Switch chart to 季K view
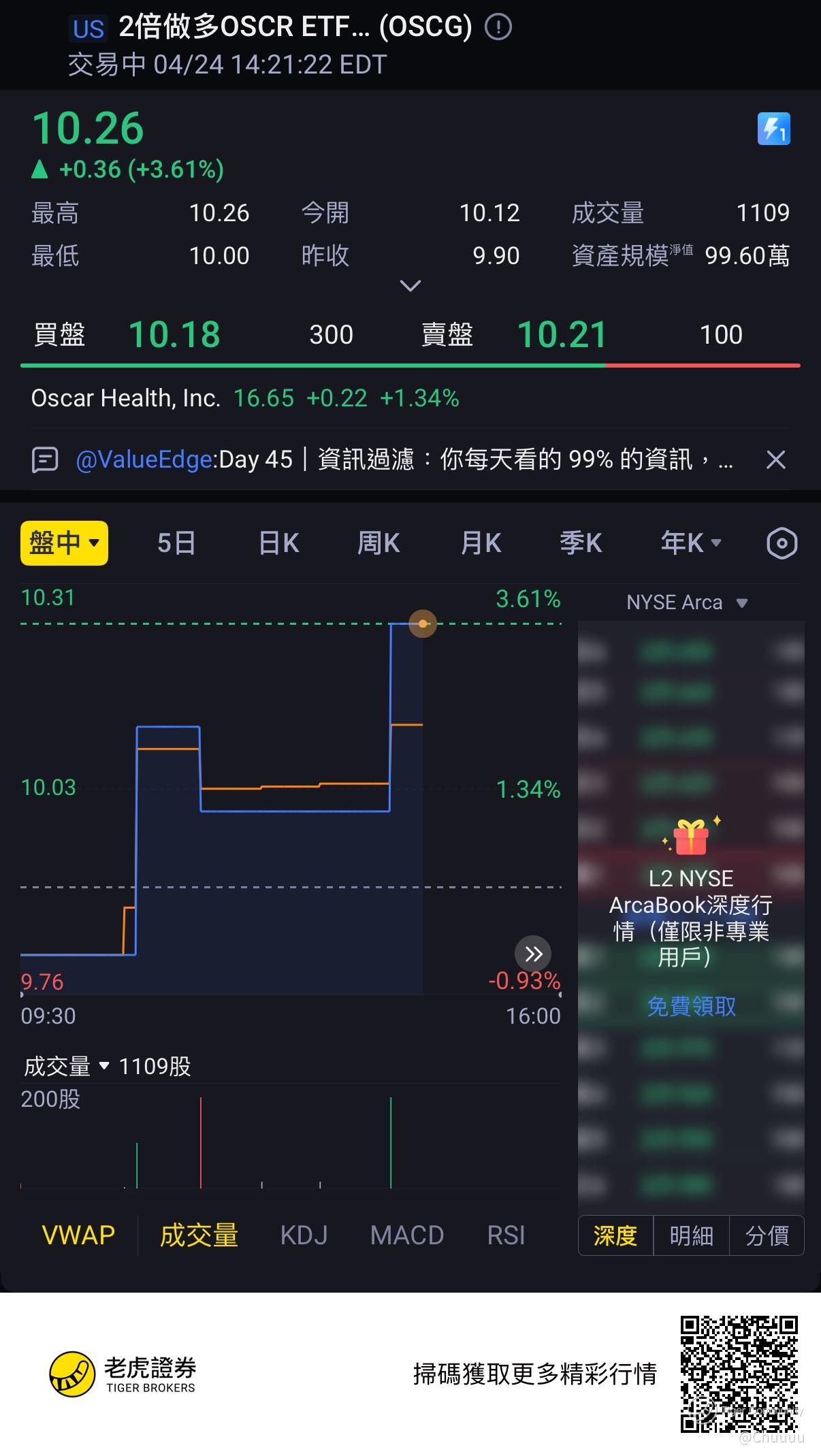 [581, 543]
